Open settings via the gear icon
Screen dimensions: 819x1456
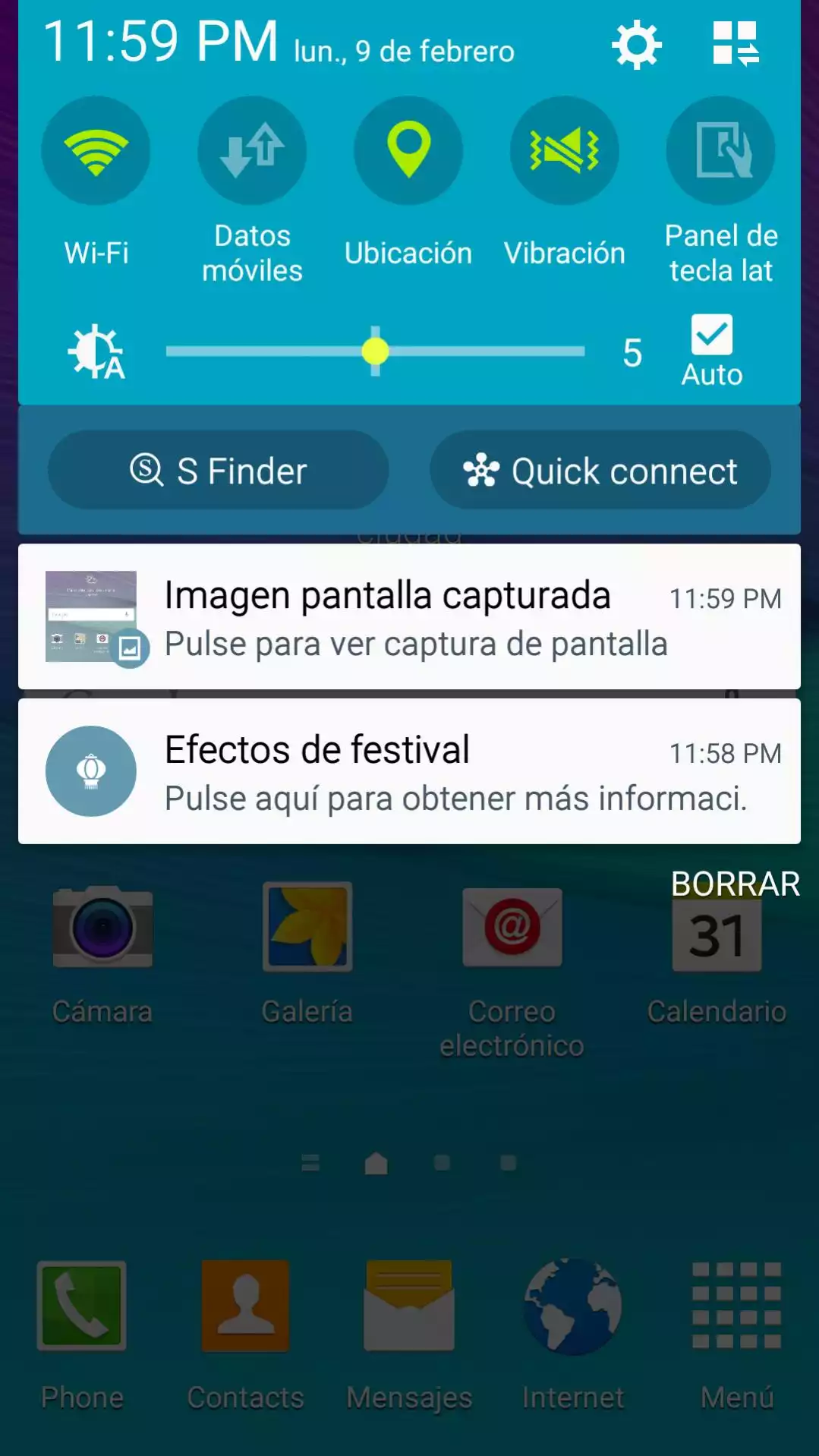click(636, 45)
